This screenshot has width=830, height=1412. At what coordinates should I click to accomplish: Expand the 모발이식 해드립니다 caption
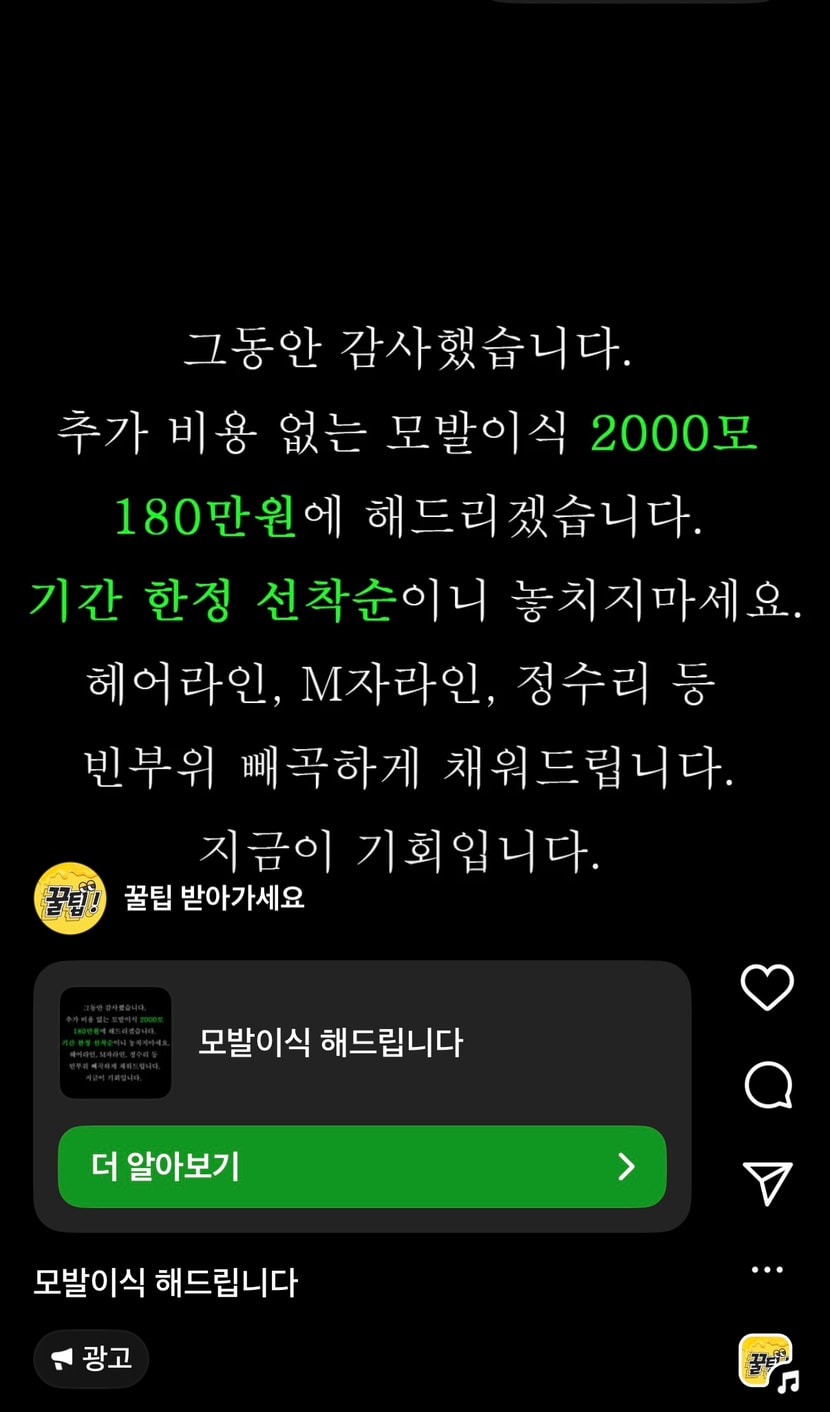pyautogui.click(x=166, y=1282)
